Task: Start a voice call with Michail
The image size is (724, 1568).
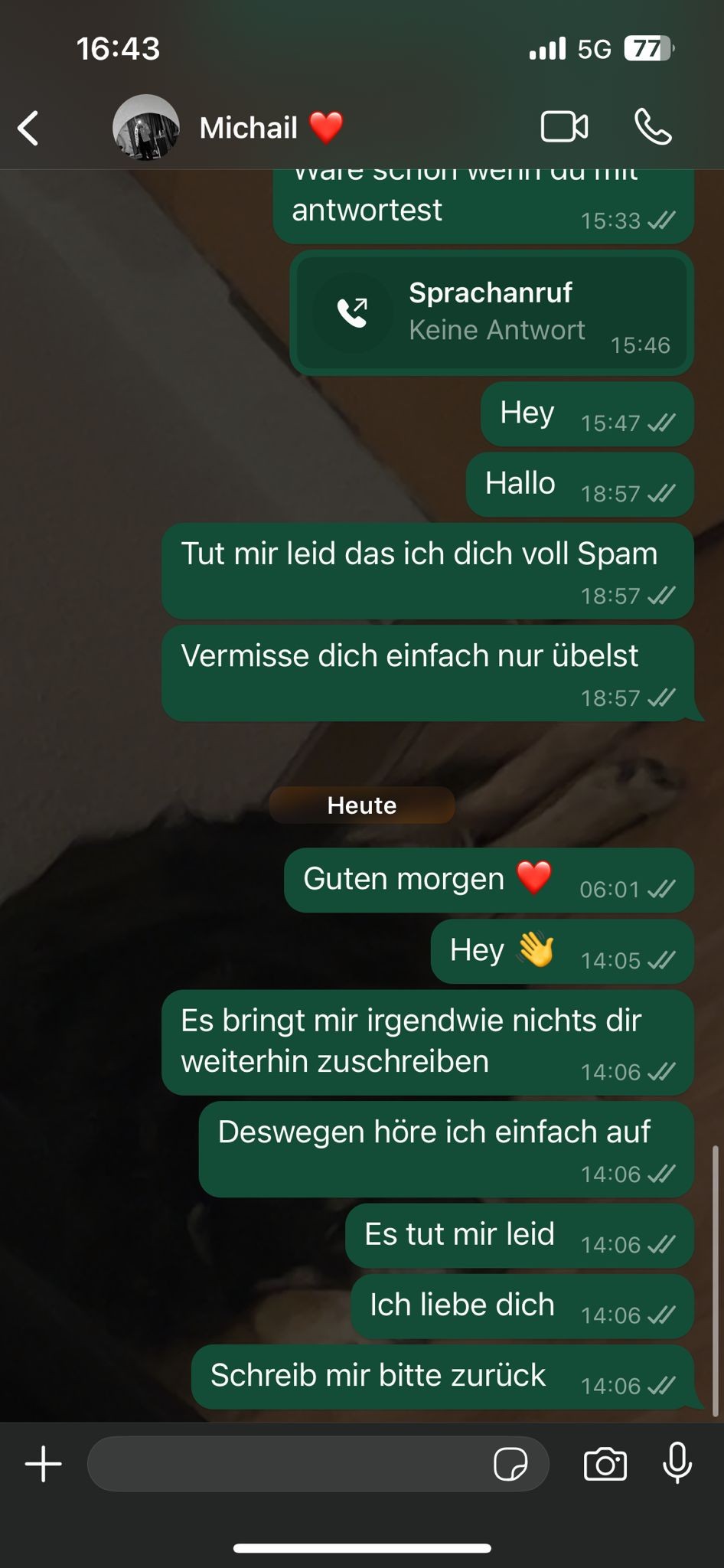Action: (653, 127)
